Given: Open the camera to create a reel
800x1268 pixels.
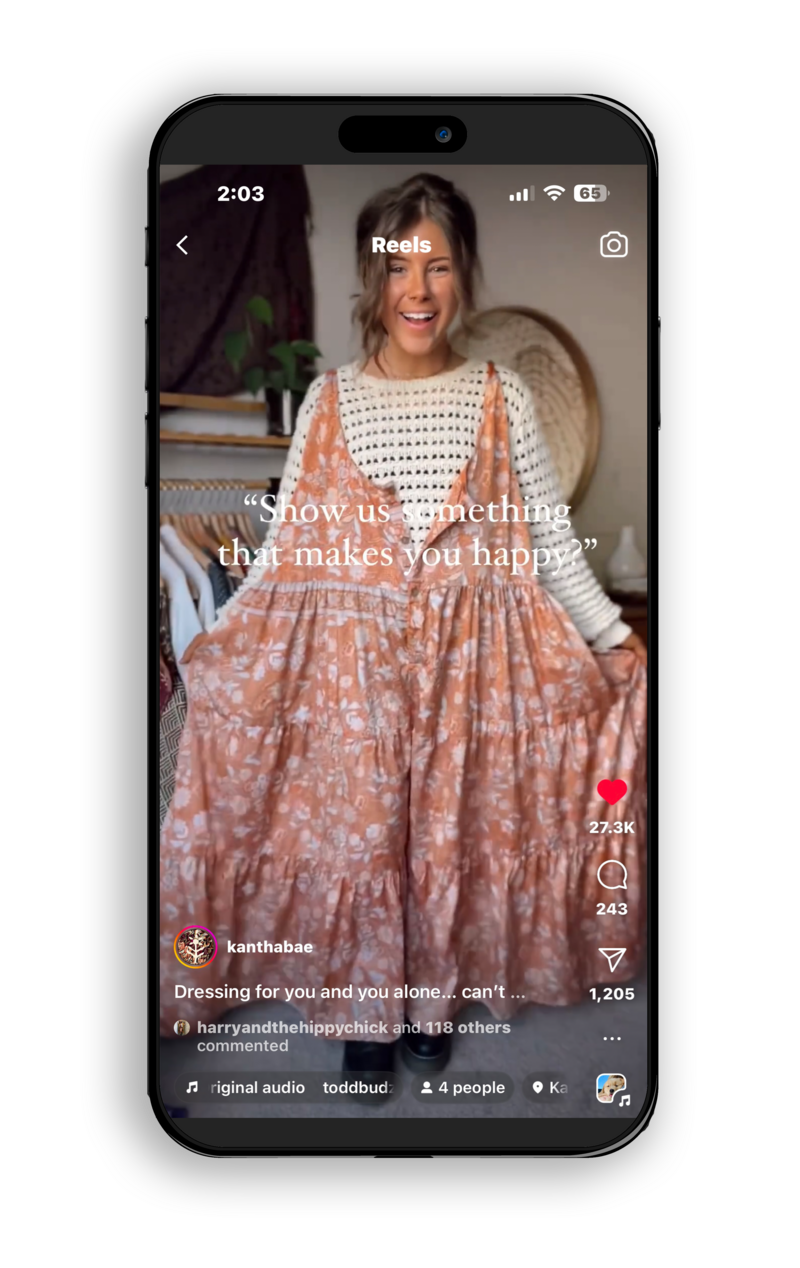Looking at the screenshot, I should [613, 245].
